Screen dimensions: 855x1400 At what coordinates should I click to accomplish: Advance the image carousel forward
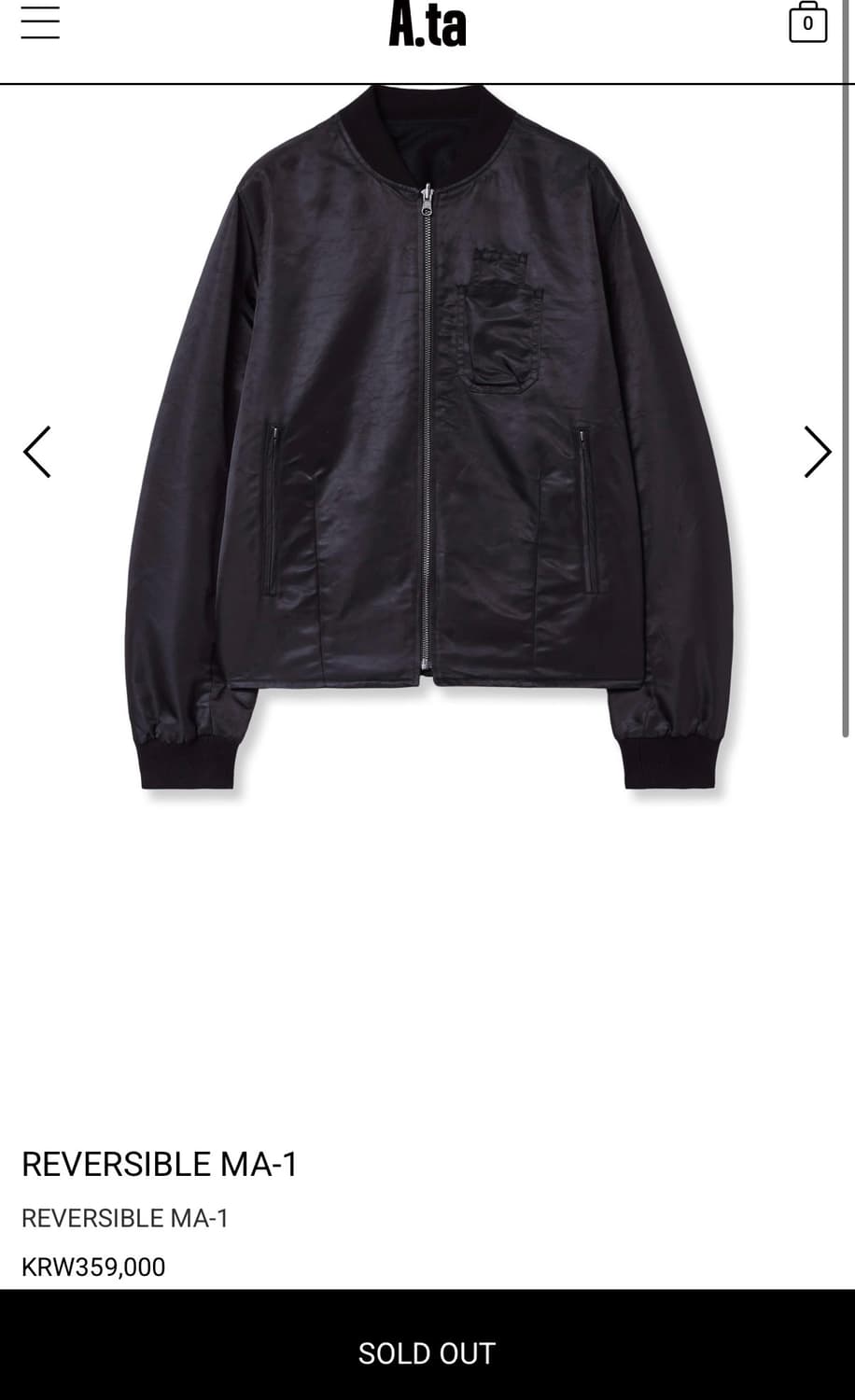pyautogui.click(x=817, y=452)
